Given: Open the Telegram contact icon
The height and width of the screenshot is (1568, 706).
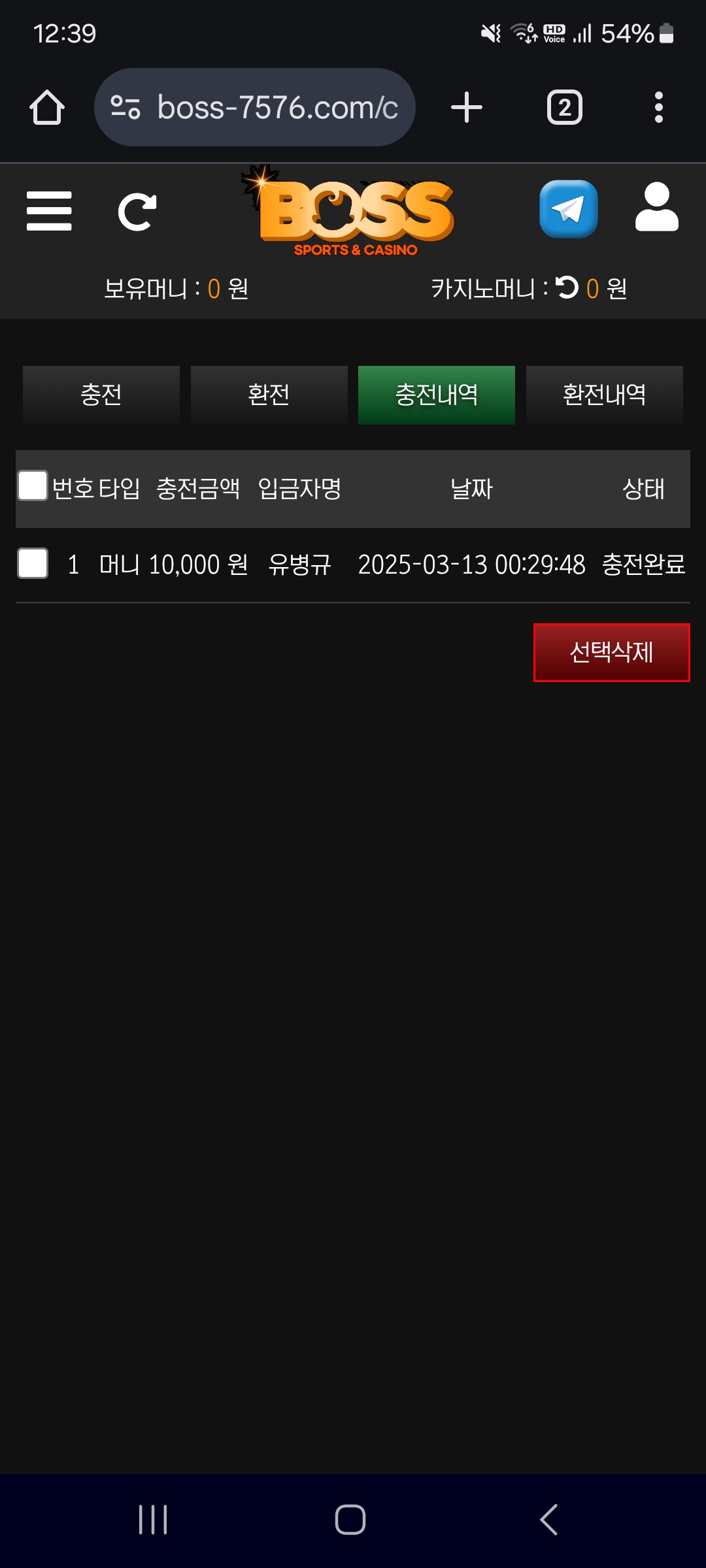Looking at the screenshot, I should pyautogui.click(x=568, y=209).
